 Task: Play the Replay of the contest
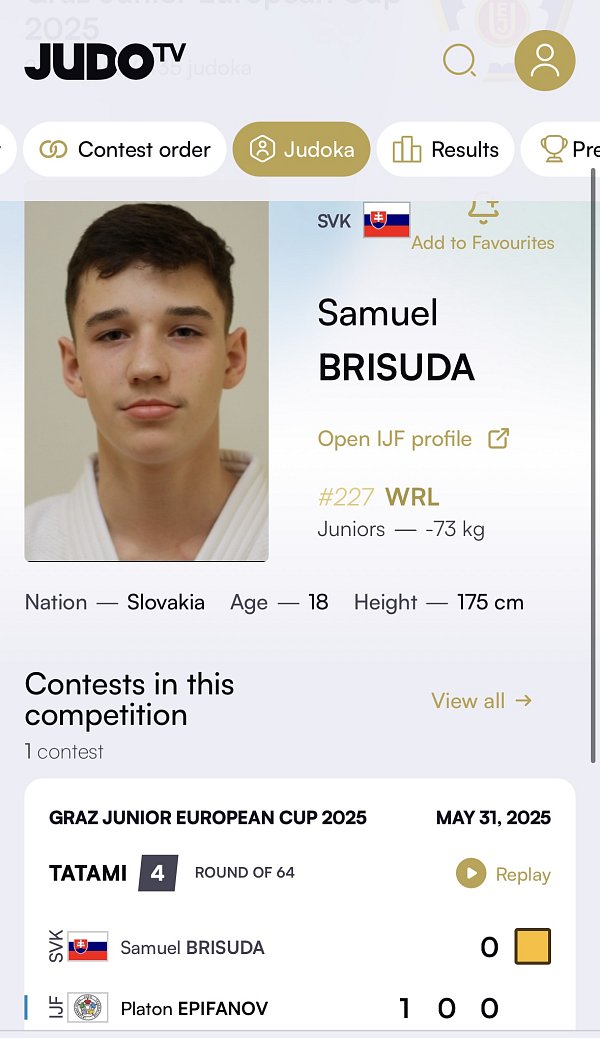pos(503,874)
